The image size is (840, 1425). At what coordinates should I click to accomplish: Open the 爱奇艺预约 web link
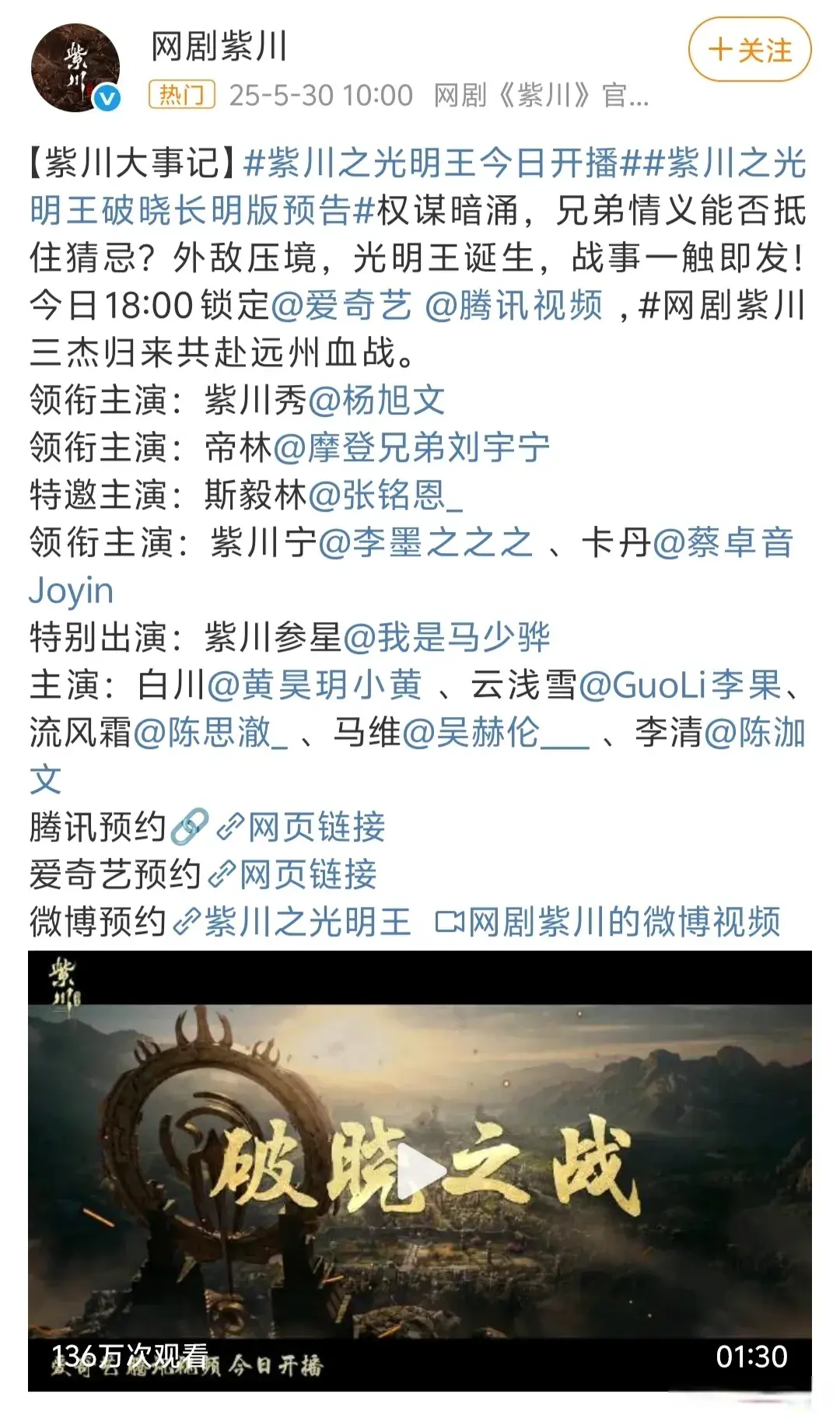(x=293, y=874)
